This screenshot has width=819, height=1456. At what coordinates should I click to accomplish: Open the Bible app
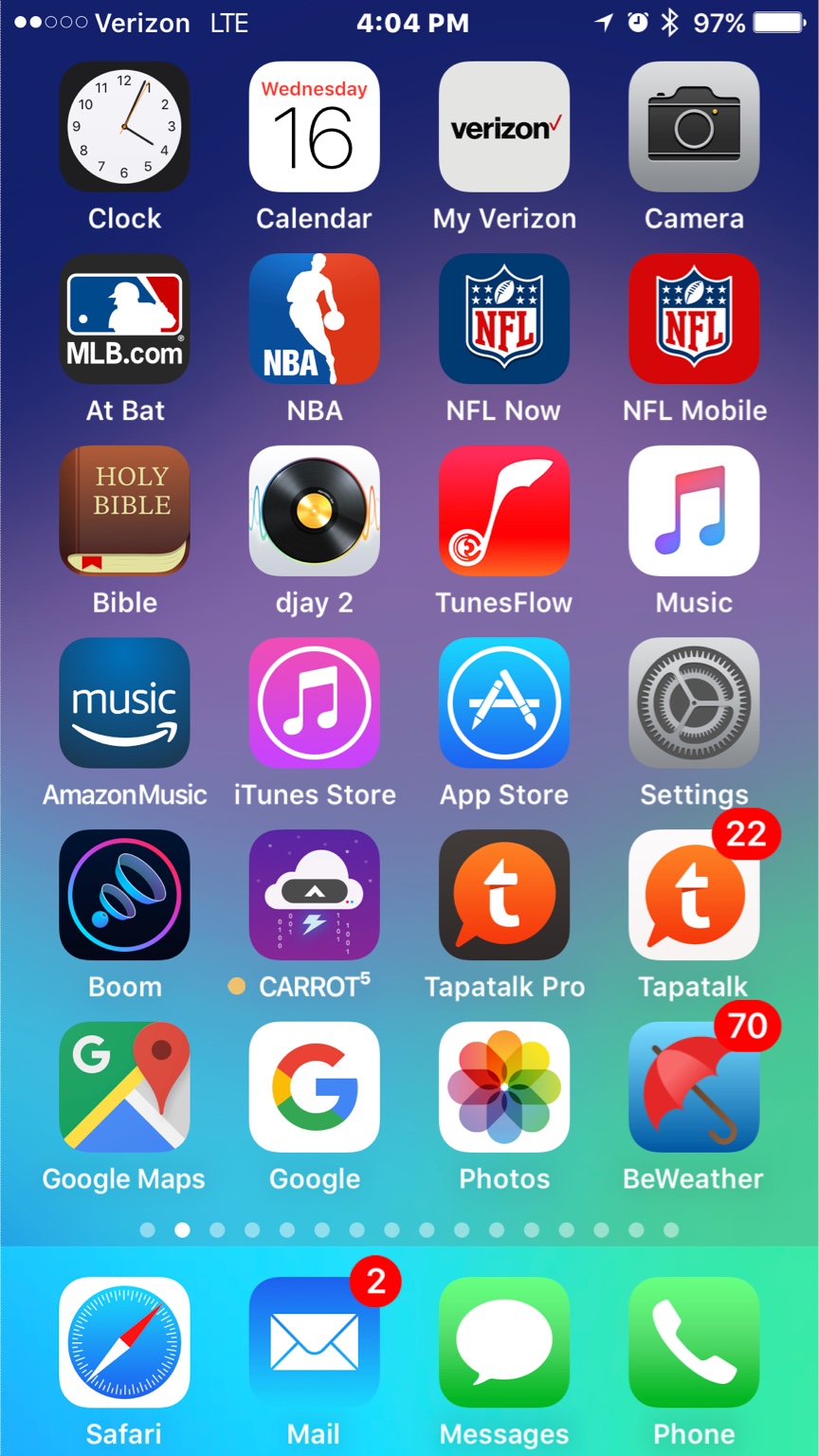[124, 511]
